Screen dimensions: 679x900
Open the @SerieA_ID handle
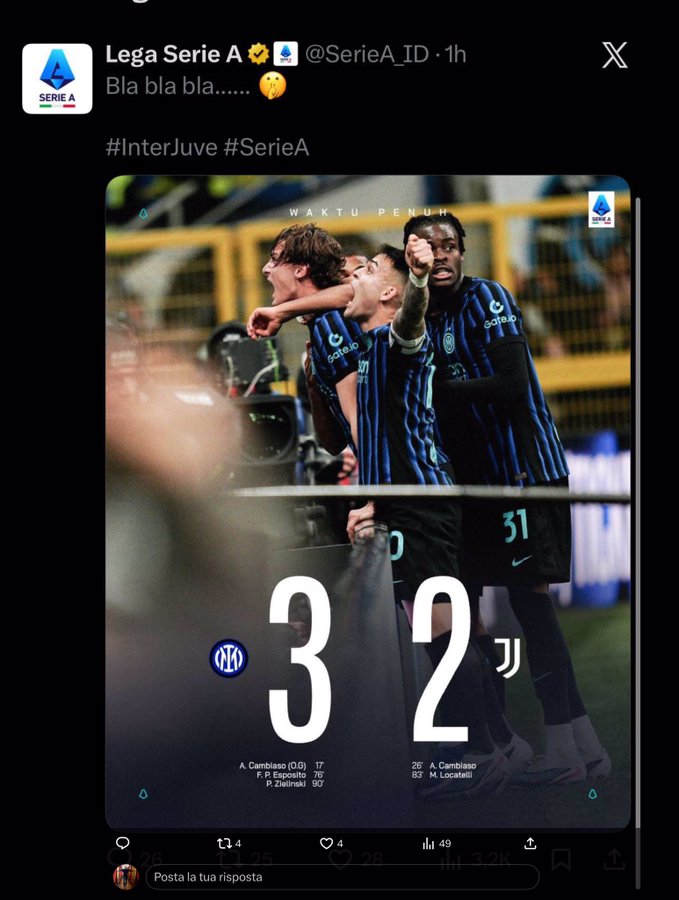[x=369, y=55]
